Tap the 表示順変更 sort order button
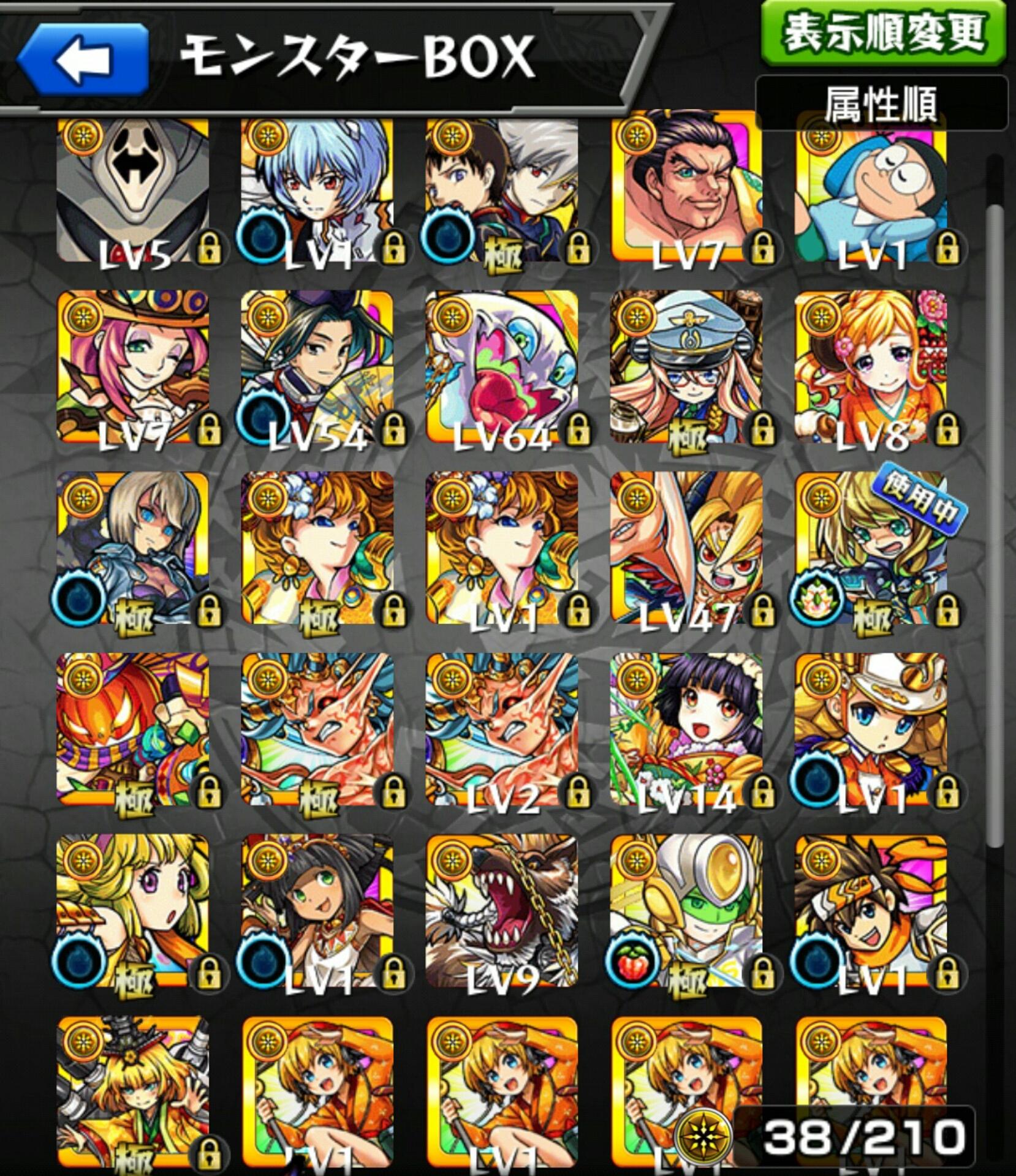 coord(883,32)
